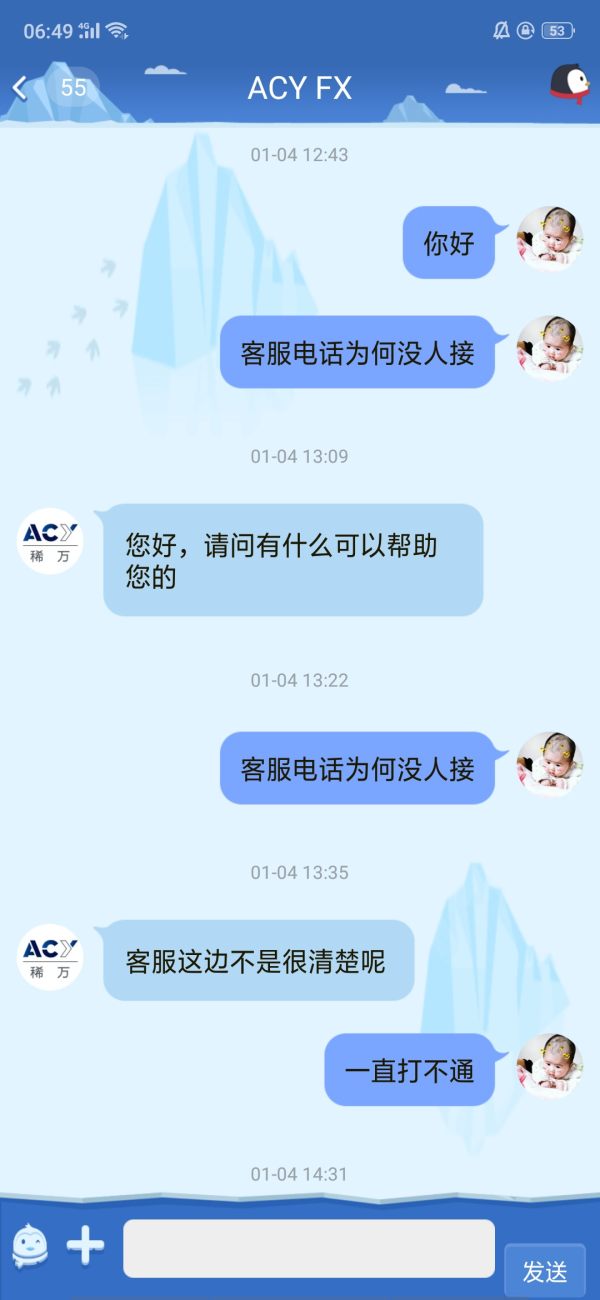Open chat details via the penguin icon

[570, 85]
